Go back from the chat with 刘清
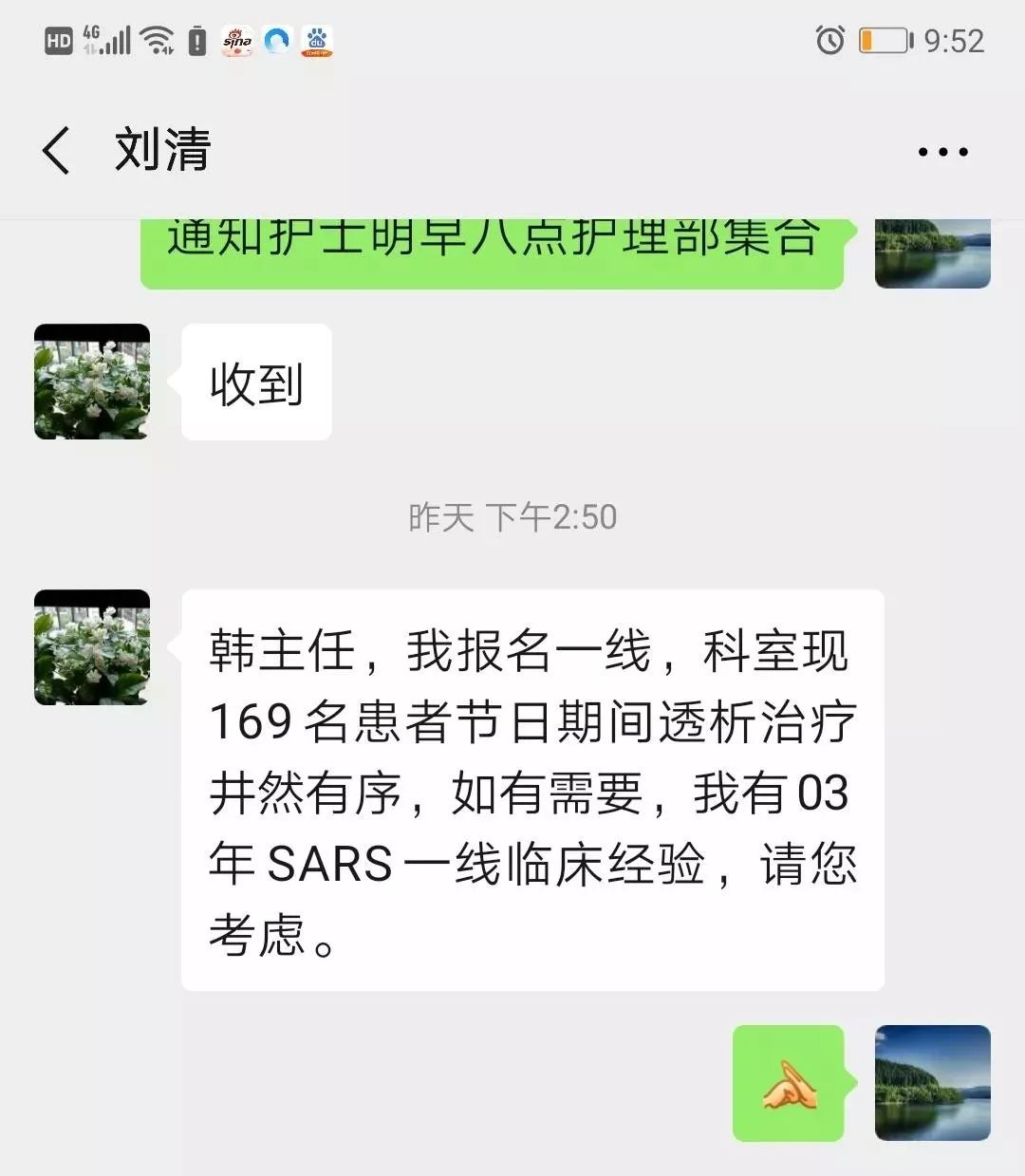 coord(57,151)
